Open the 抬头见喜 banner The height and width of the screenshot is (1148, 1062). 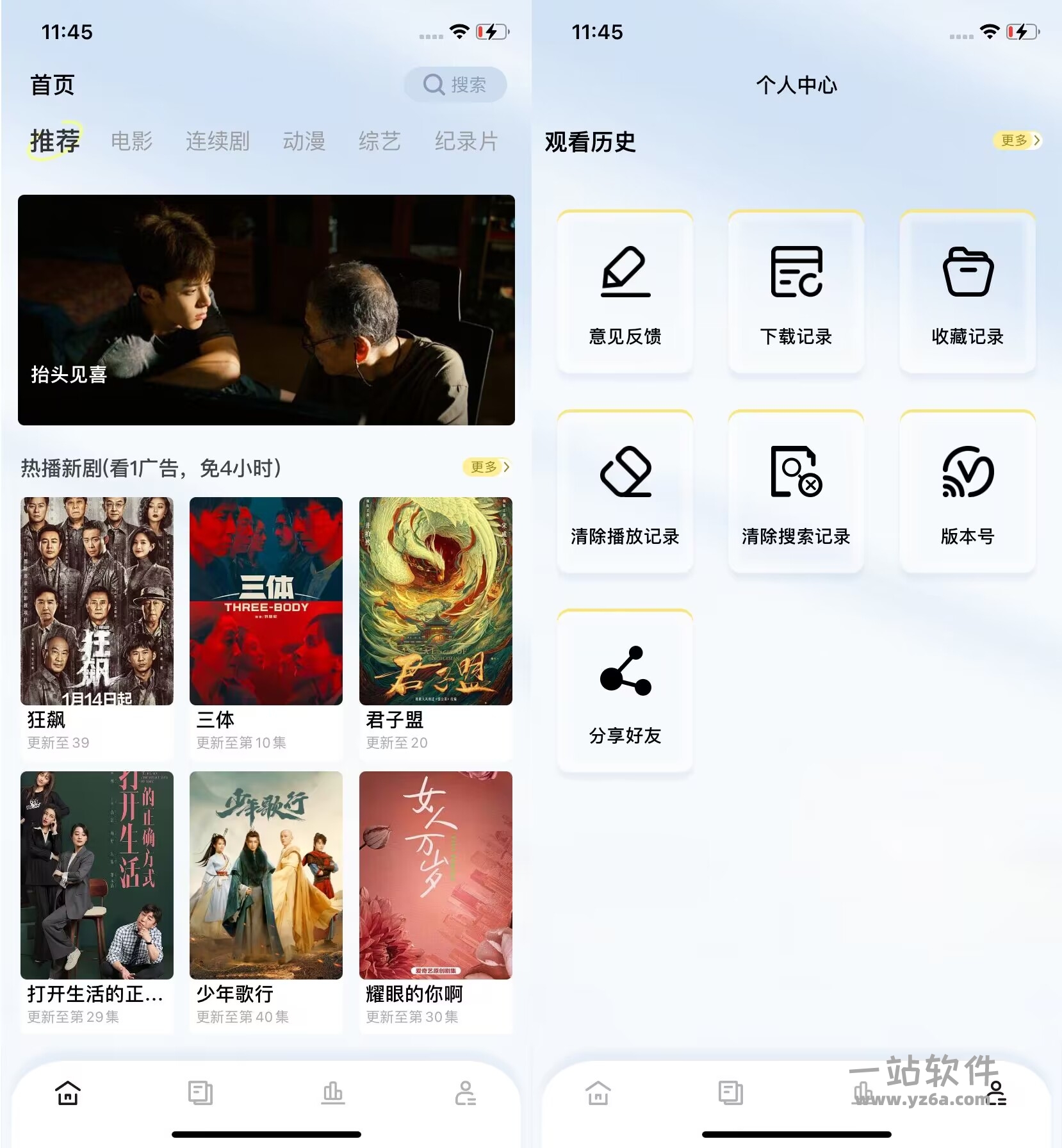coord(266,309)
